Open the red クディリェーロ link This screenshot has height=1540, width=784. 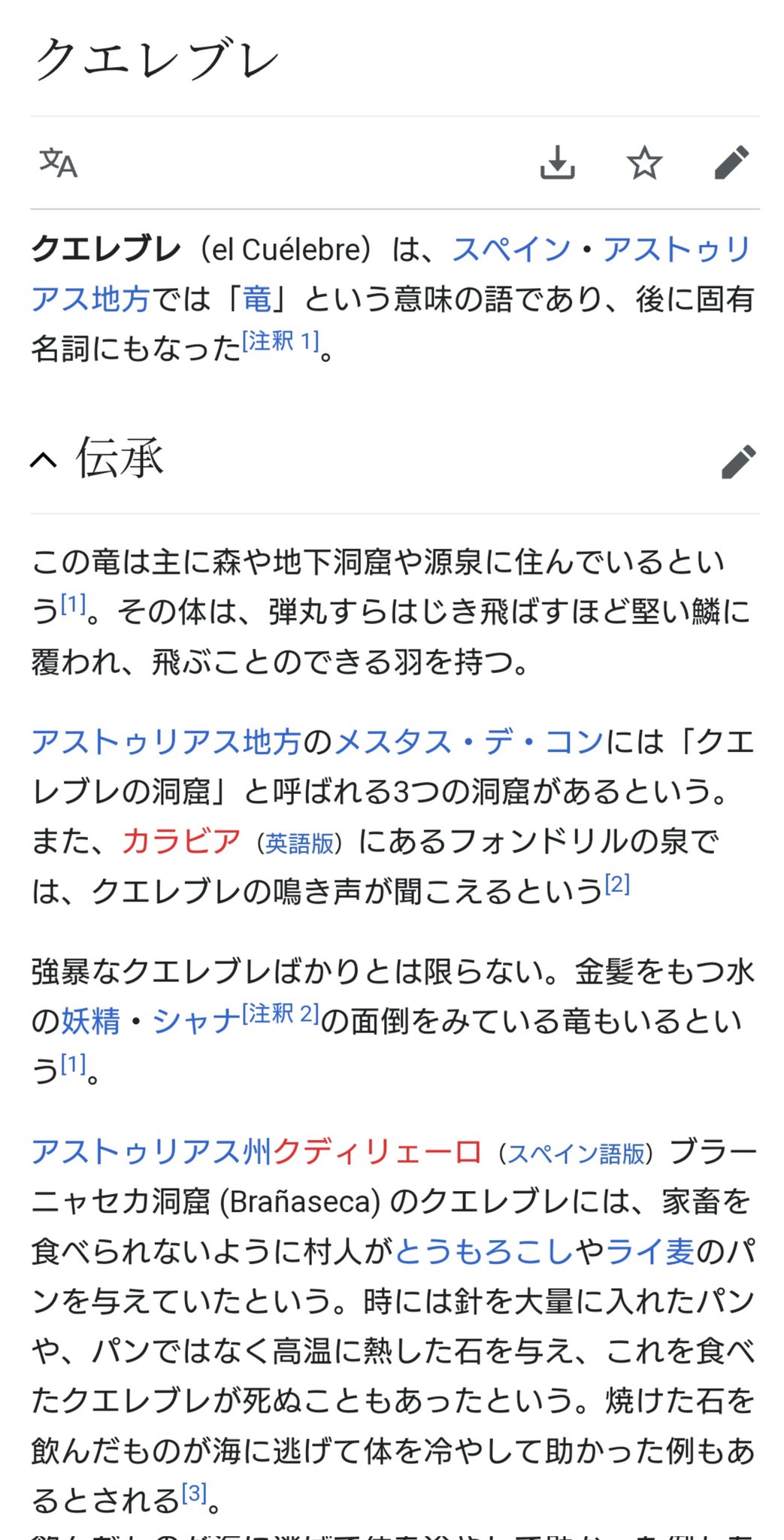pos(377,1151)
